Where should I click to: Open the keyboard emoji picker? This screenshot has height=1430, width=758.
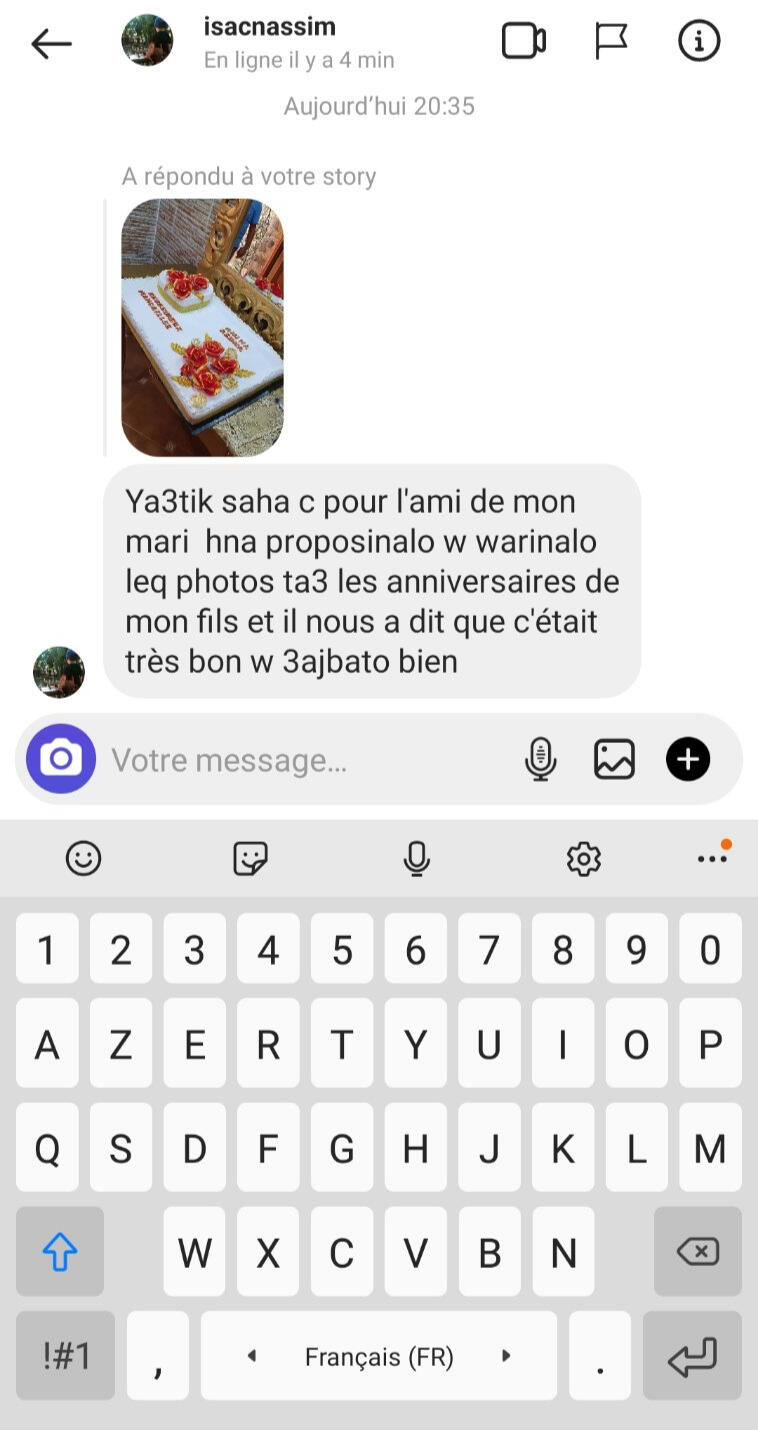coord(83,858)
